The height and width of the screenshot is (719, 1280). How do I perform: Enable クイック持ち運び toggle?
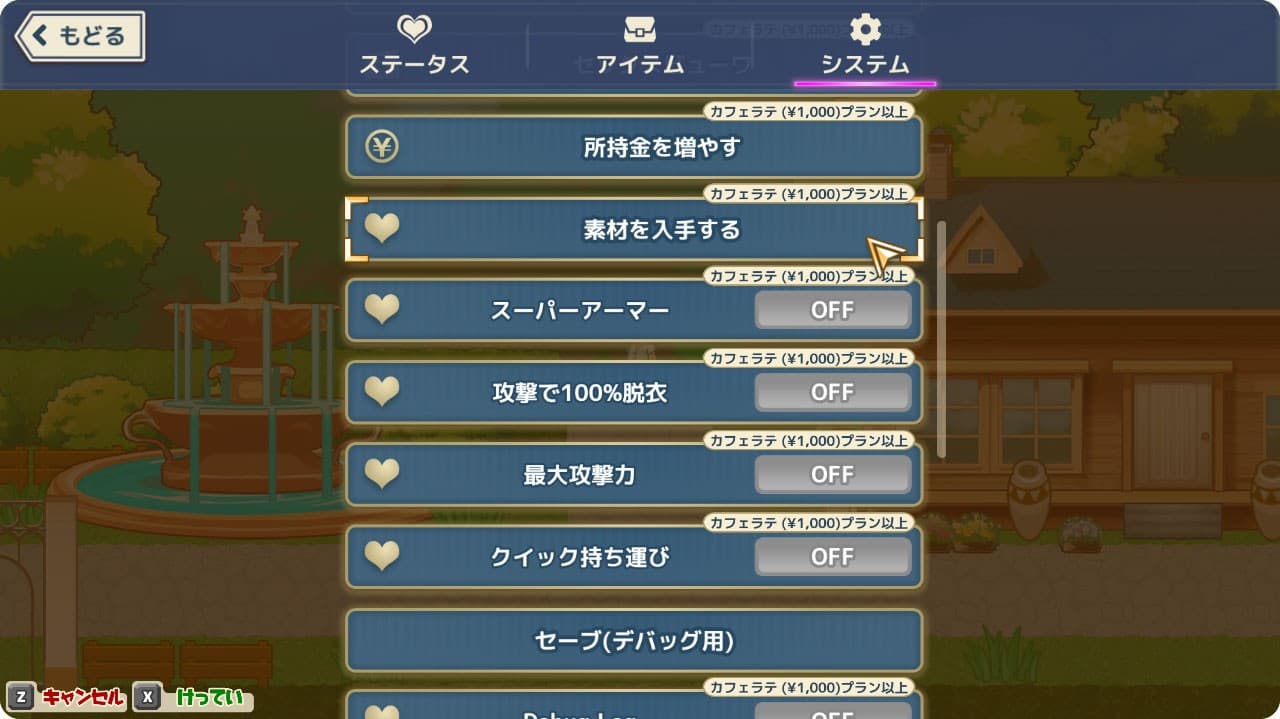pyautogui.click(x=832, y=557)
